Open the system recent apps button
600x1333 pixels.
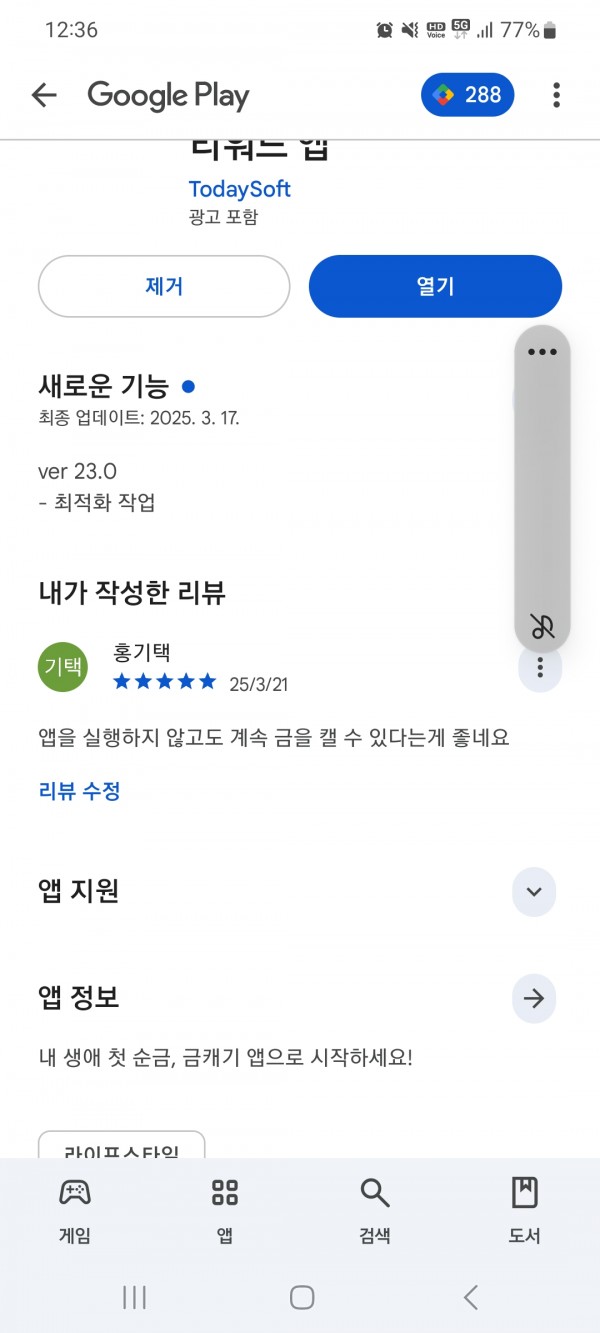click(134, 1297)
